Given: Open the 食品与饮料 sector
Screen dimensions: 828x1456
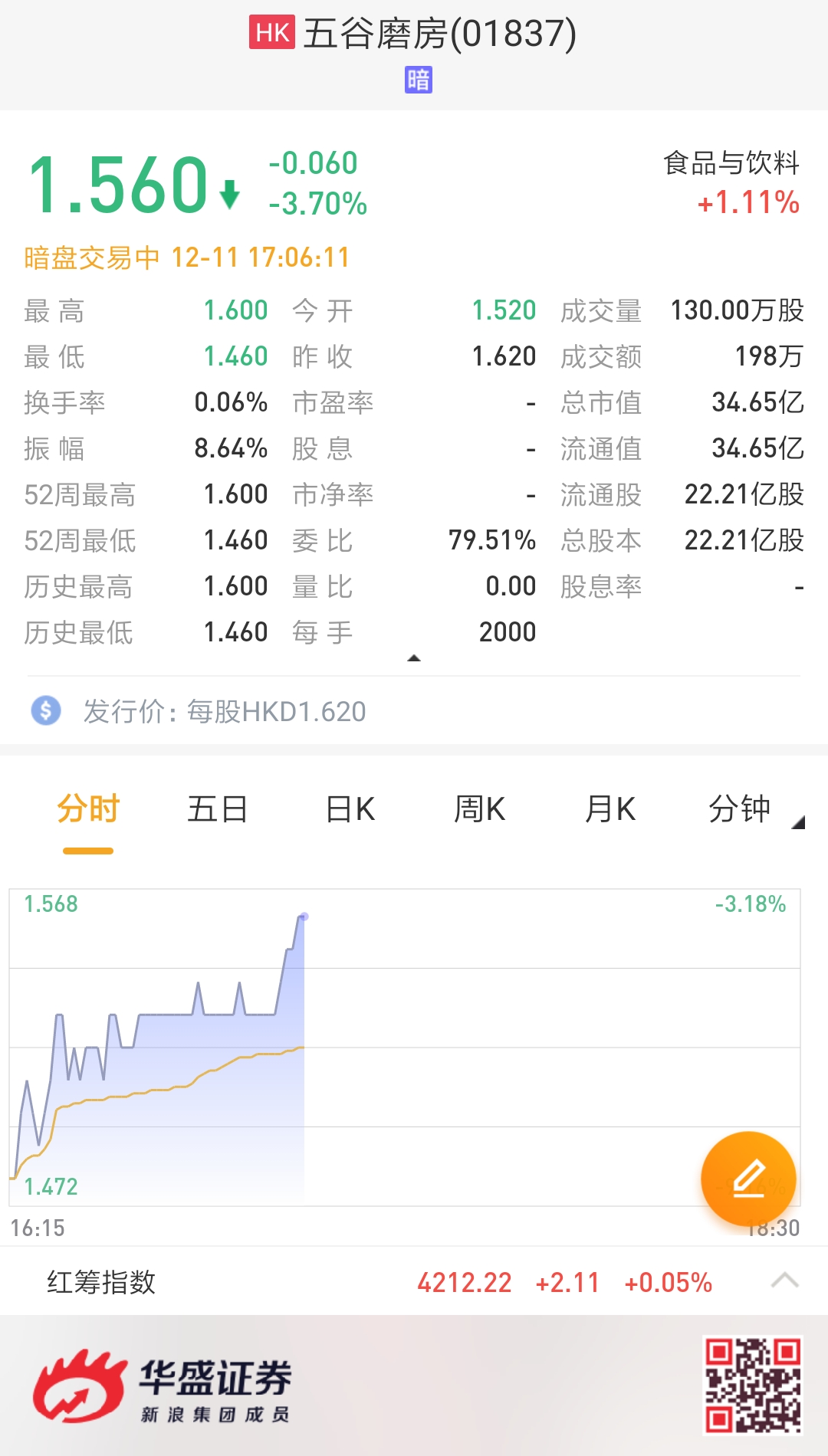Looking at the screenshot, I should [x=731, y=182].
